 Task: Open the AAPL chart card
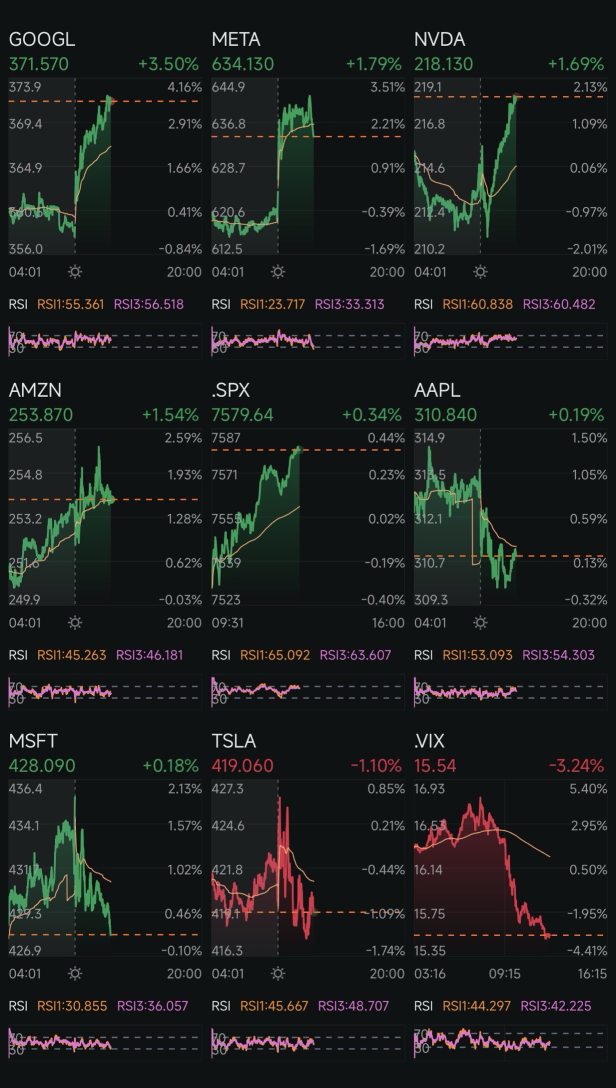(509, 544)
